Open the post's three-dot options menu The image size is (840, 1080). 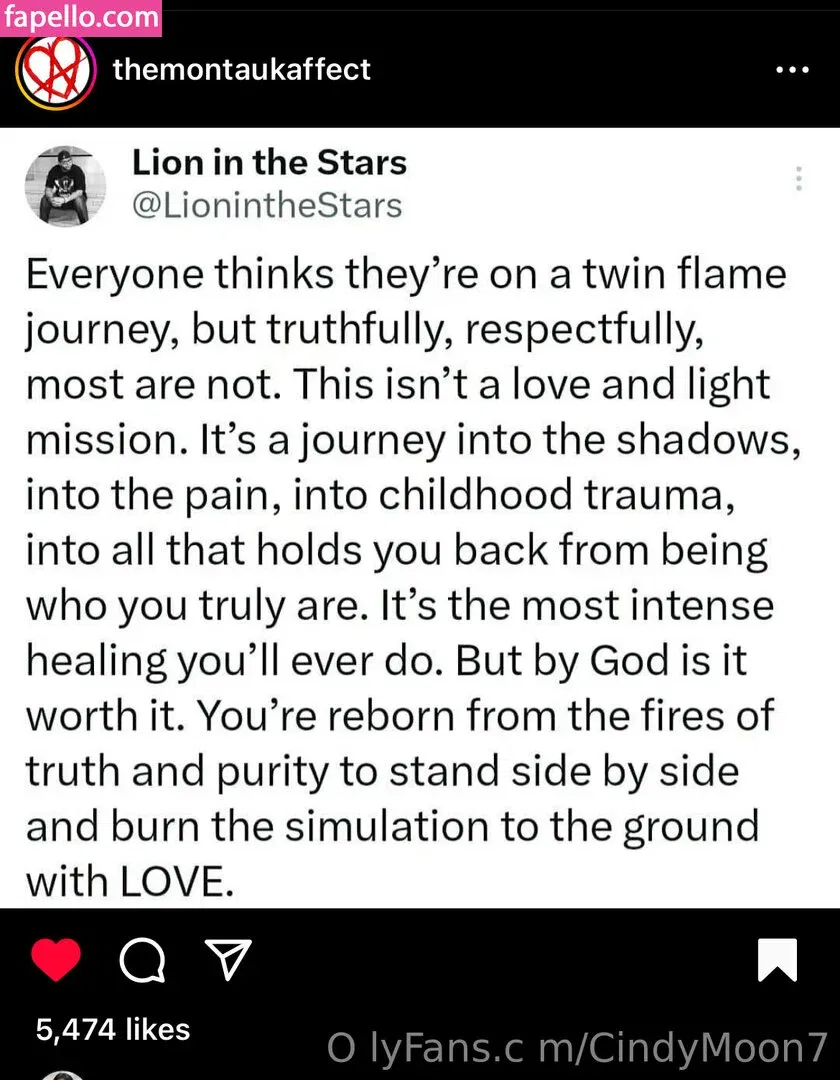792,70
